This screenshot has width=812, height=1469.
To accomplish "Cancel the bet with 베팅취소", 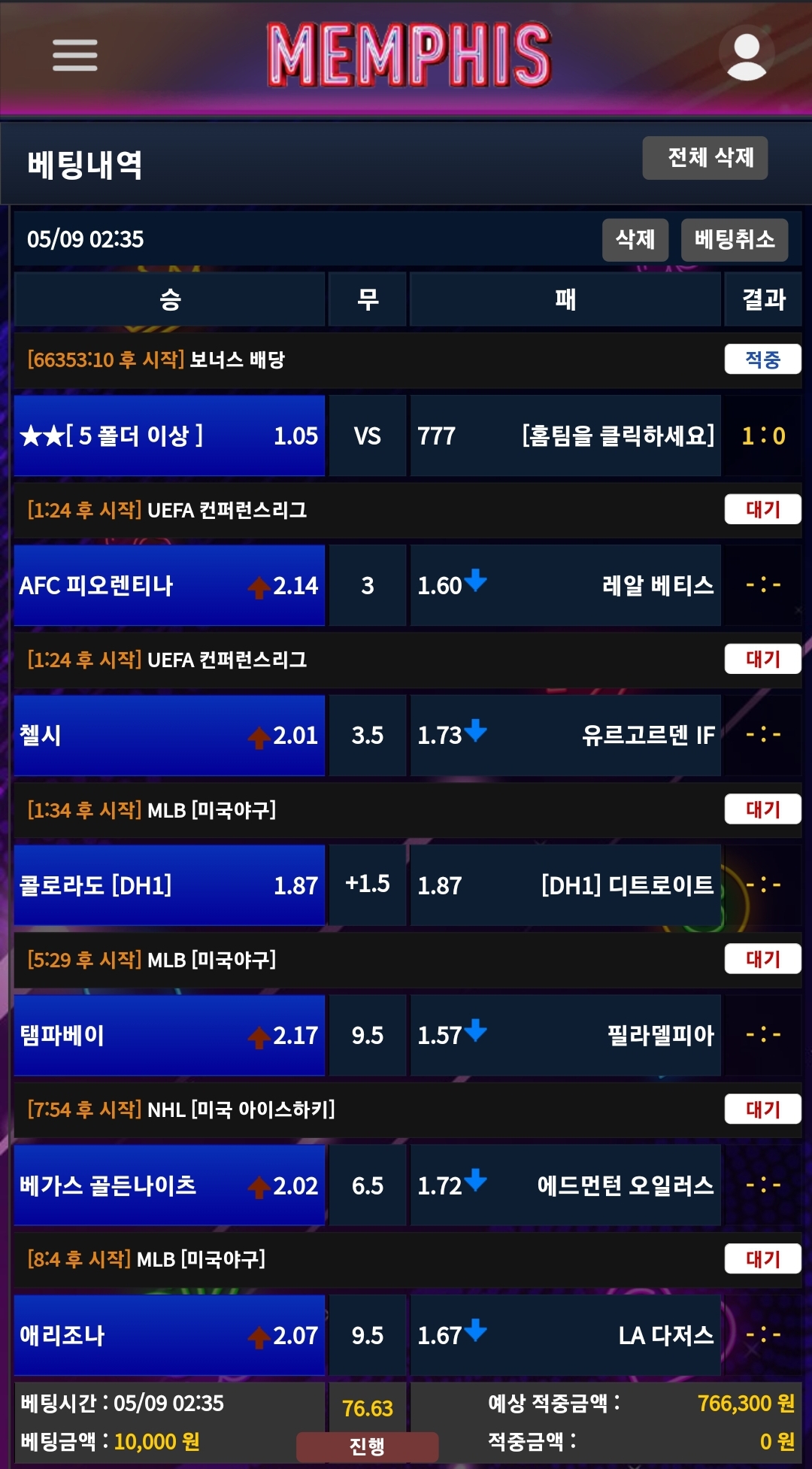I will [x=734, y=240].
